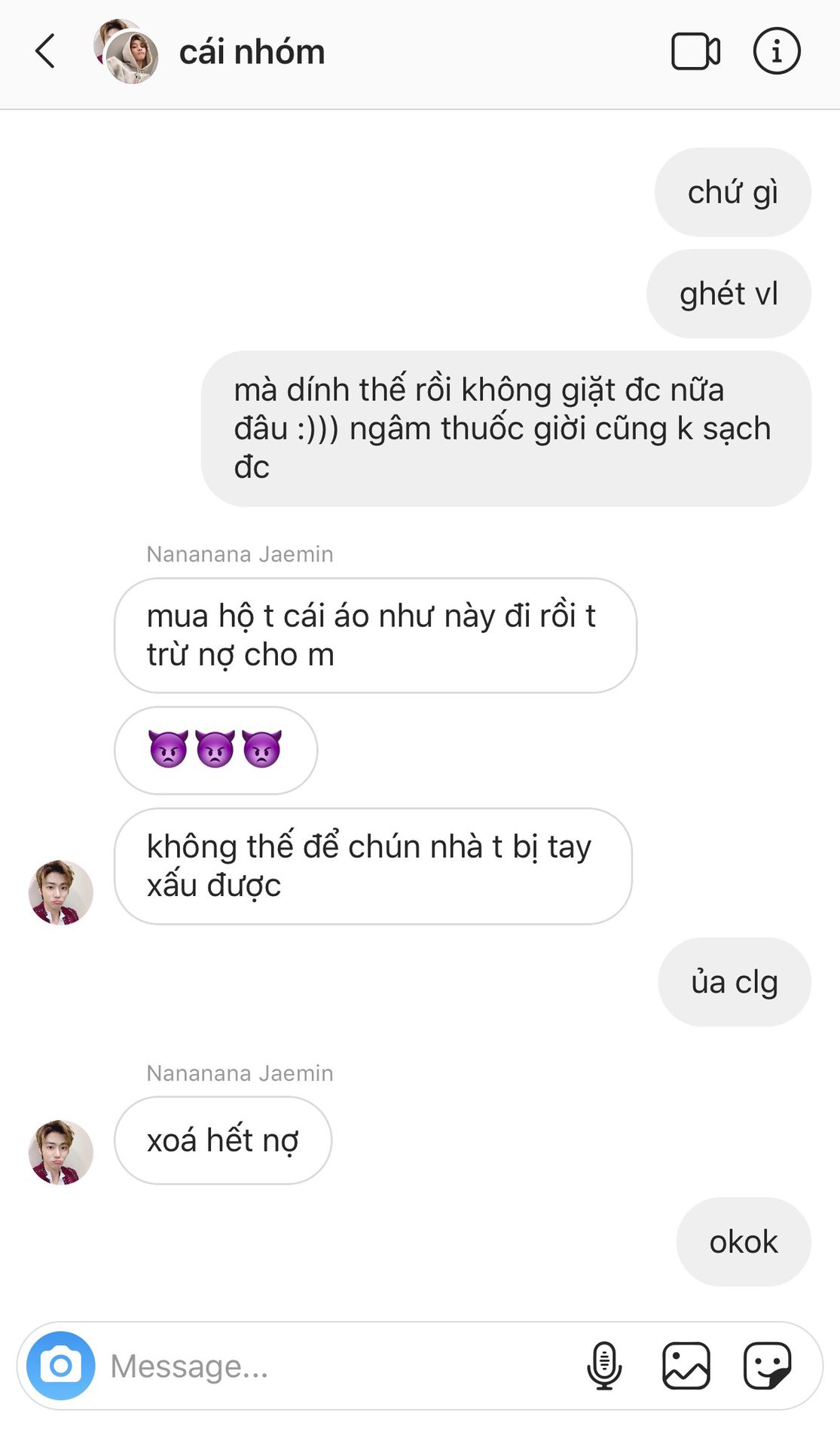Record a voice message
The height and width of the screenshot is (1447, 840).
coord(604,1366)
